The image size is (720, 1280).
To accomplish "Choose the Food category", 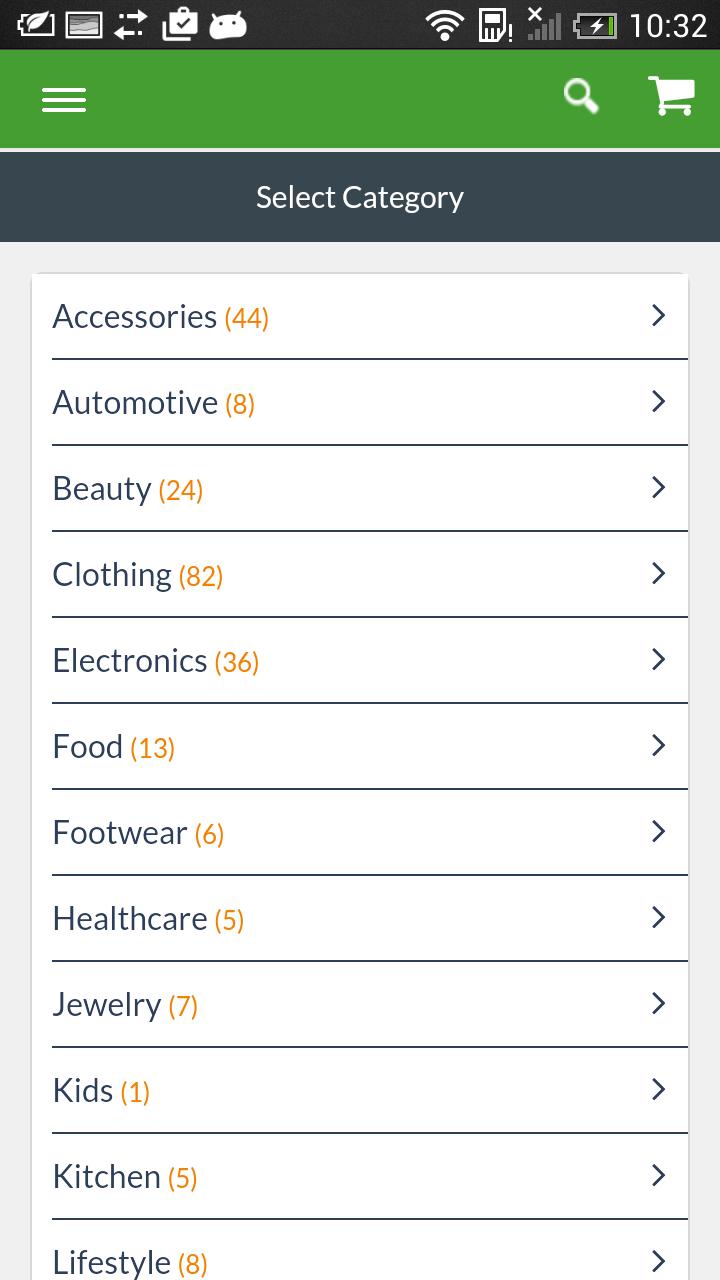I will (360, 747).
